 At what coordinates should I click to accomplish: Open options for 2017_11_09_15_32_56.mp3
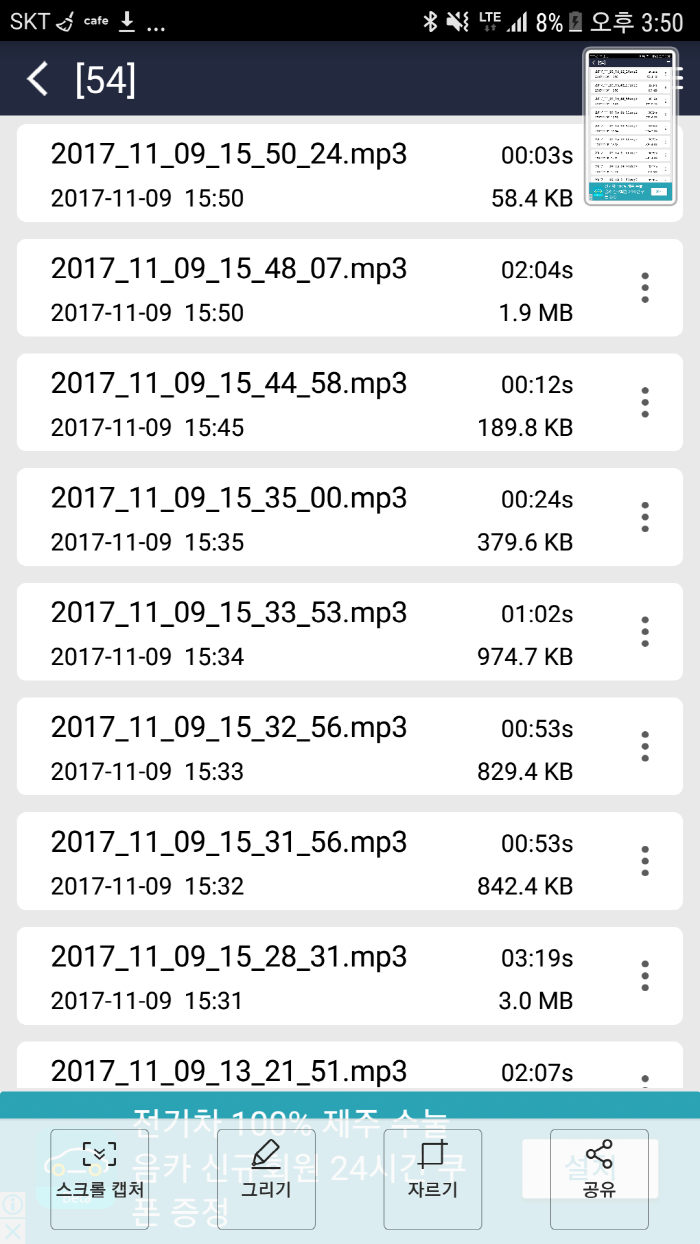coord(645,746)
